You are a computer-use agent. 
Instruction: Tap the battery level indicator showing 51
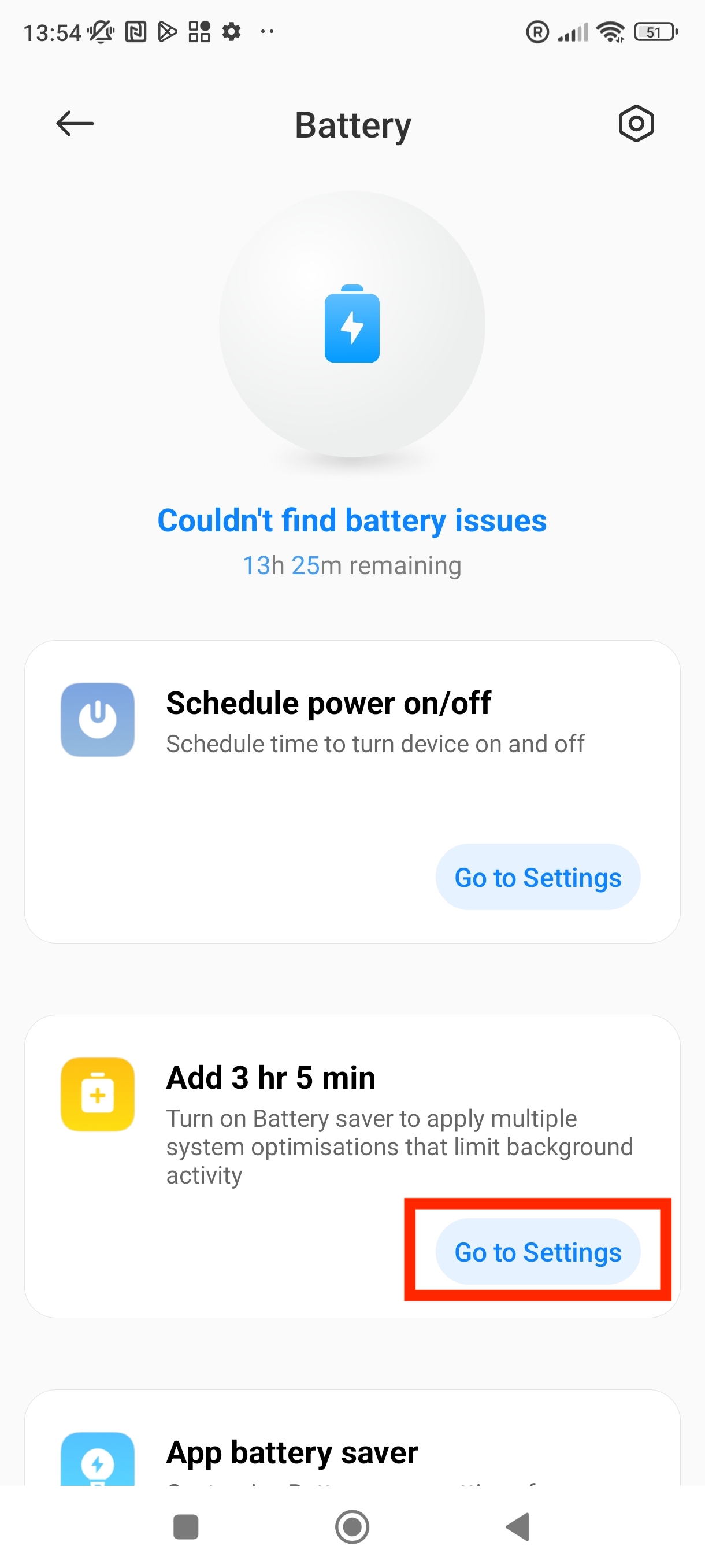656,34
